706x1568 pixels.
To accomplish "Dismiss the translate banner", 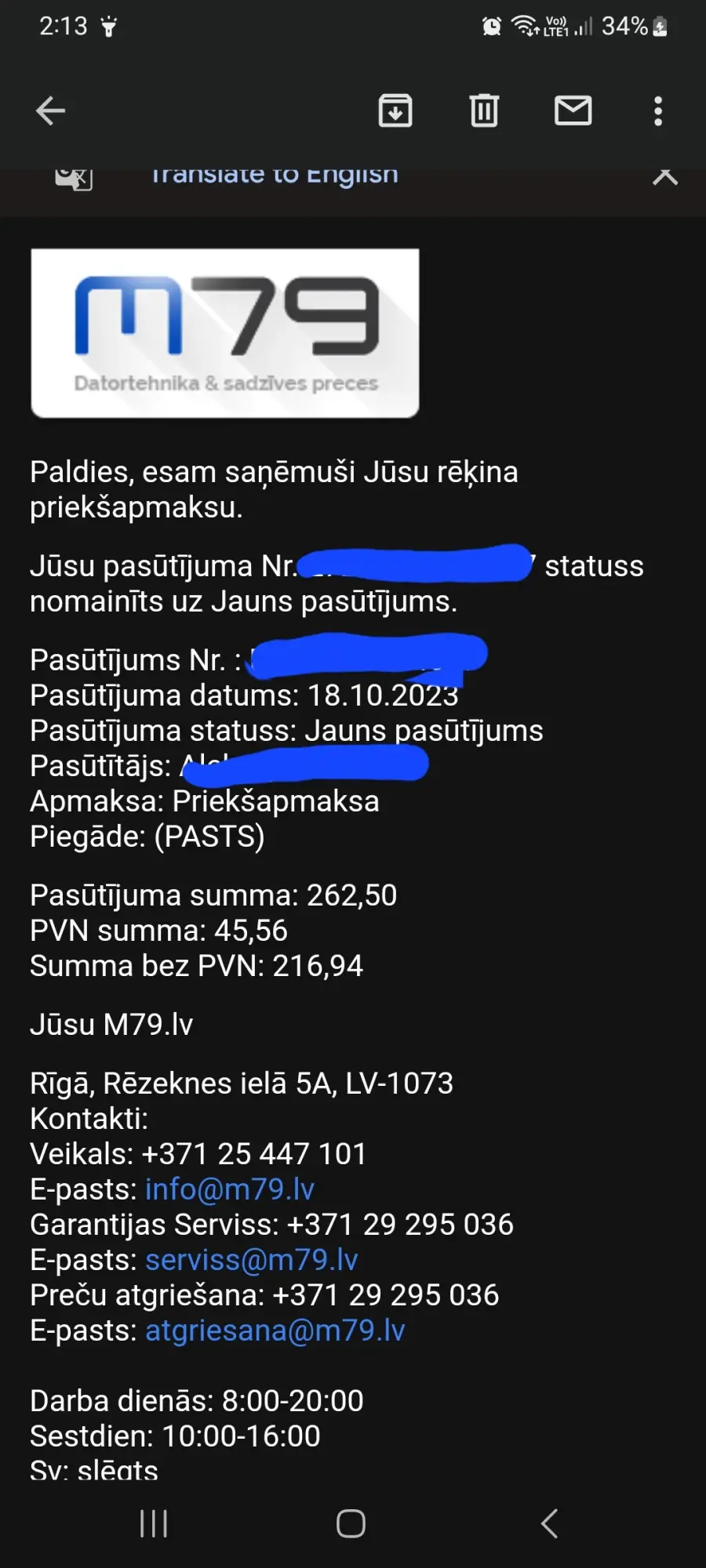I will click(x=665, y=176).
